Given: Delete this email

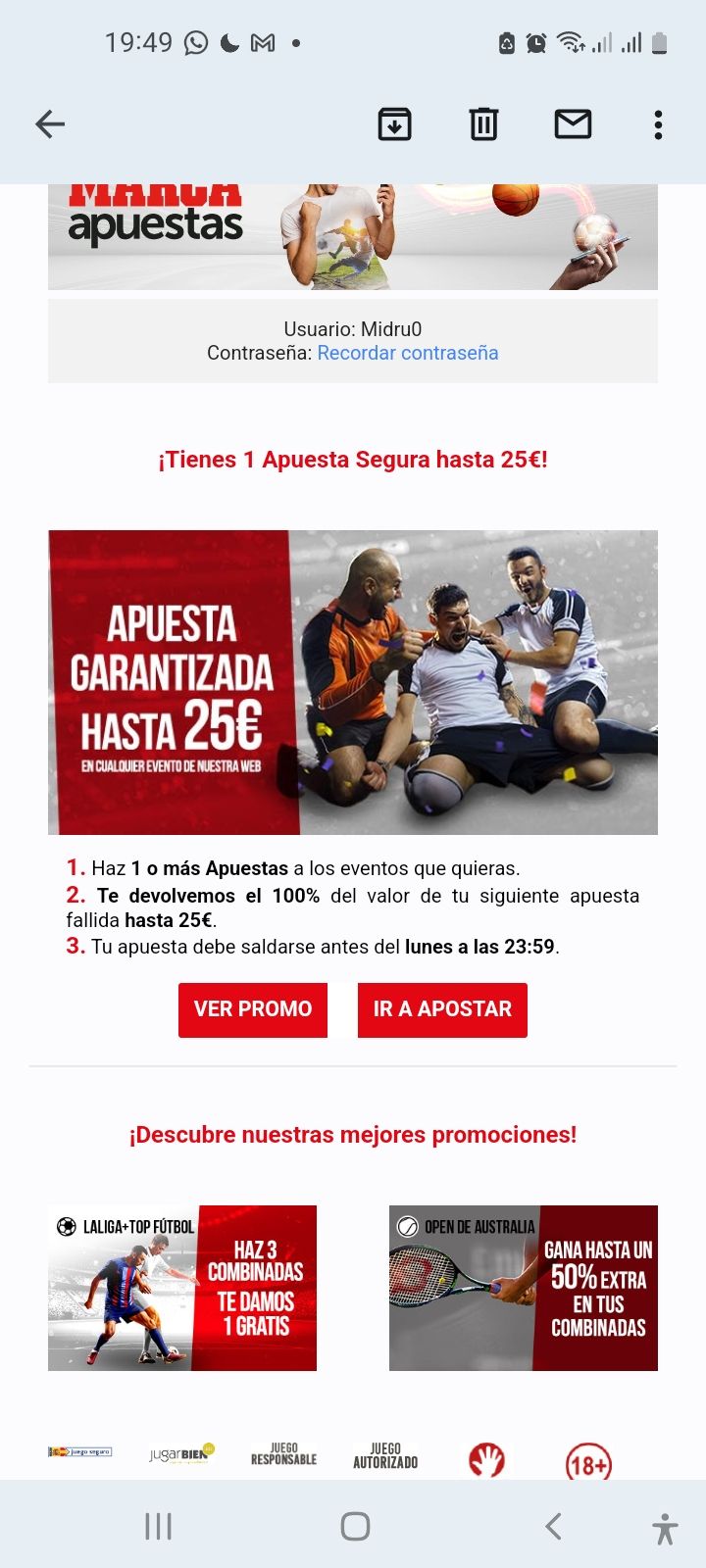Looking at the screenshot, I should 483,124.
